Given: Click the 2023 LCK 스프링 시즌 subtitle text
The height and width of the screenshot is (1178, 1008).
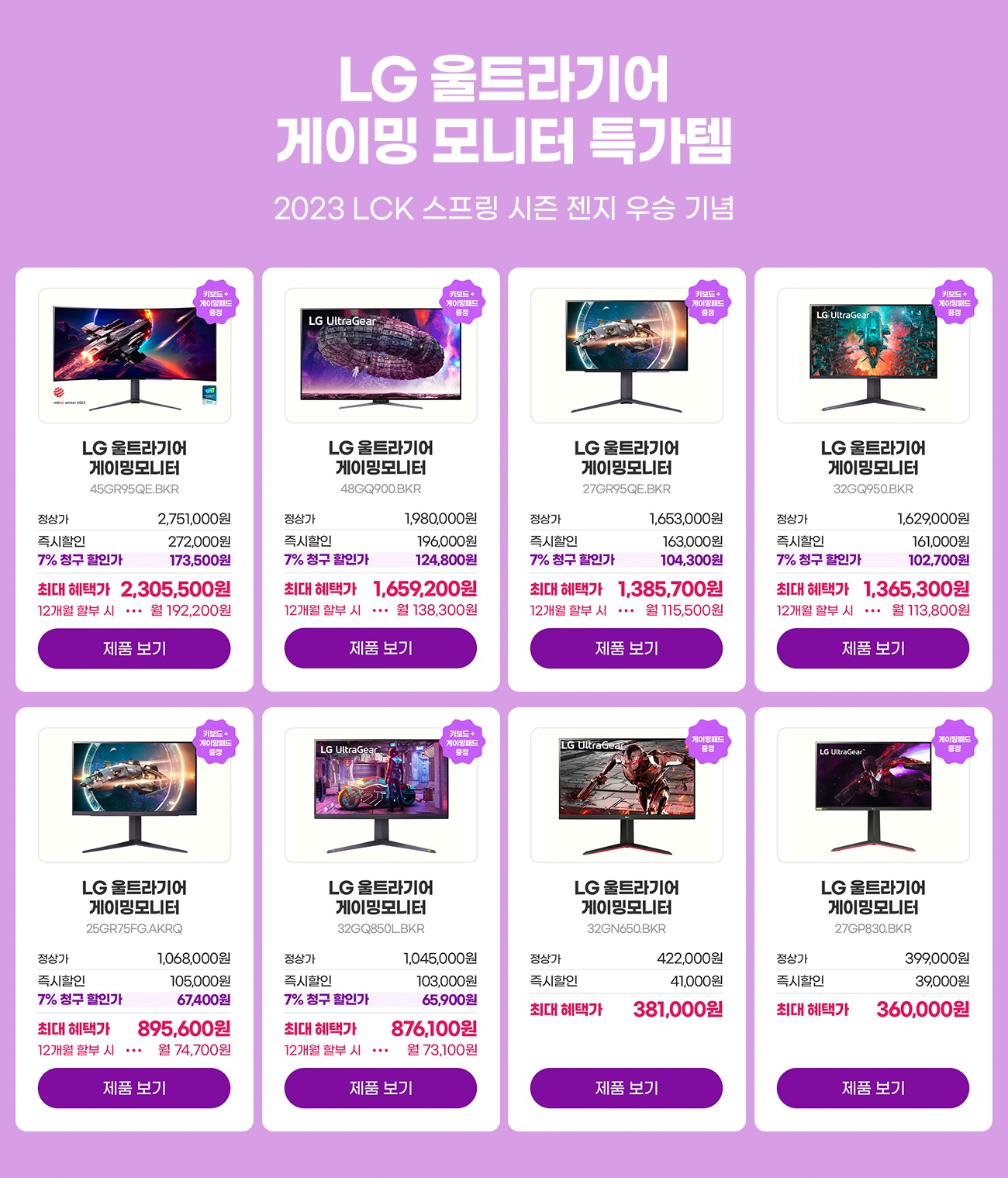Looking at the screenshot, I should (504, 206).
